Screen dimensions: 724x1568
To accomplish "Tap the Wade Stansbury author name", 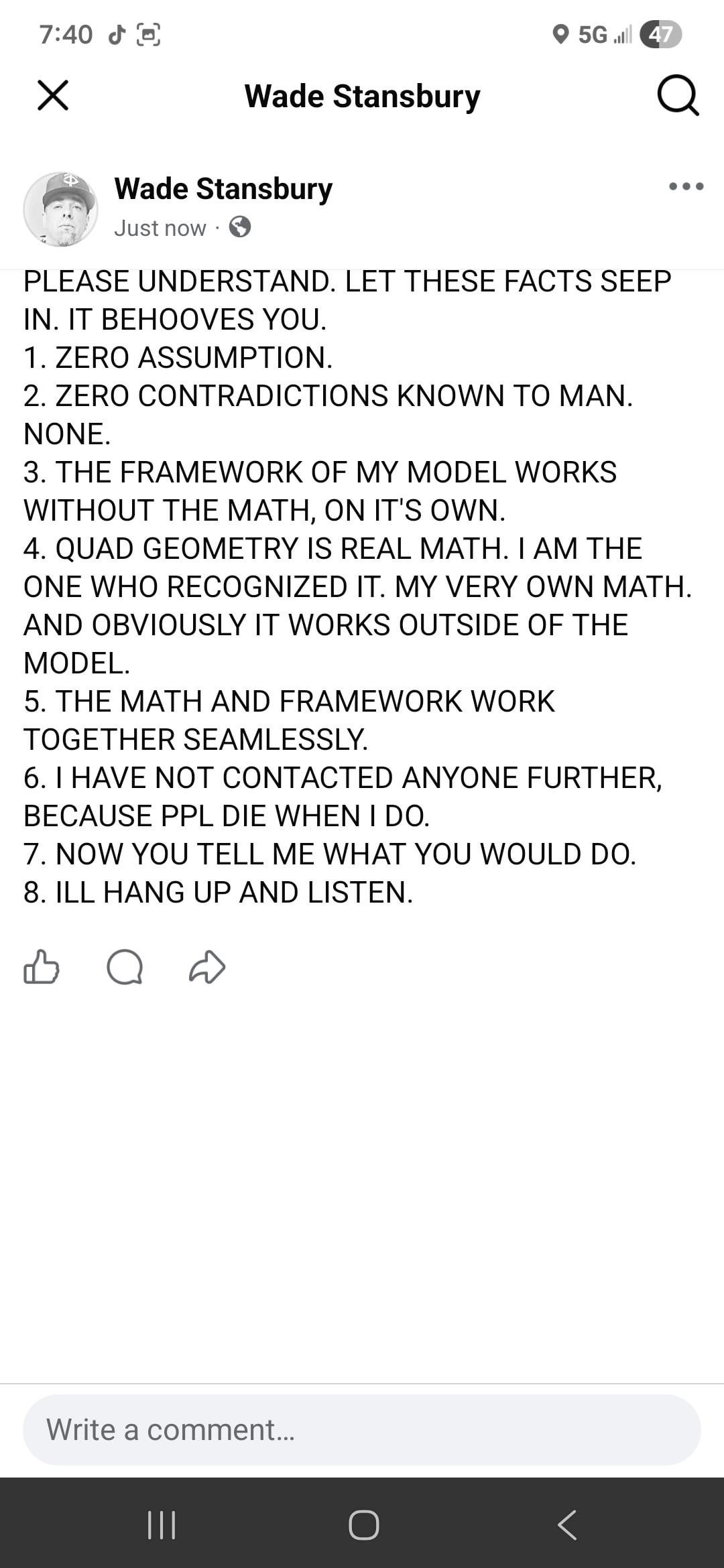I will tap(223, 189).
